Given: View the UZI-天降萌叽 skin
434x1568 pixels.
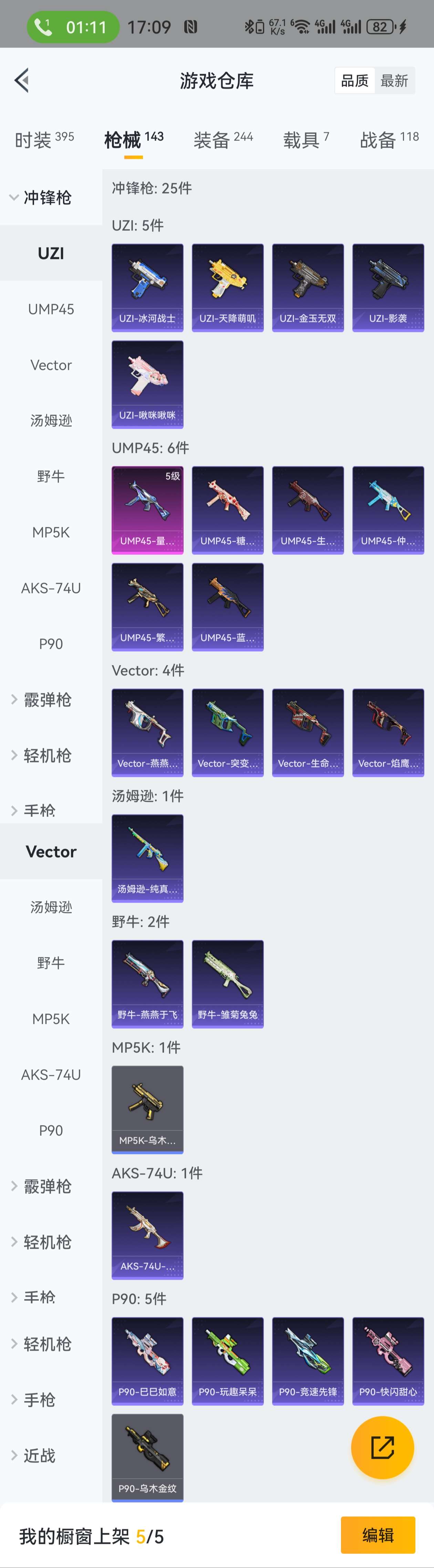Looking at the screenshot, I should [x=228, y=287].
